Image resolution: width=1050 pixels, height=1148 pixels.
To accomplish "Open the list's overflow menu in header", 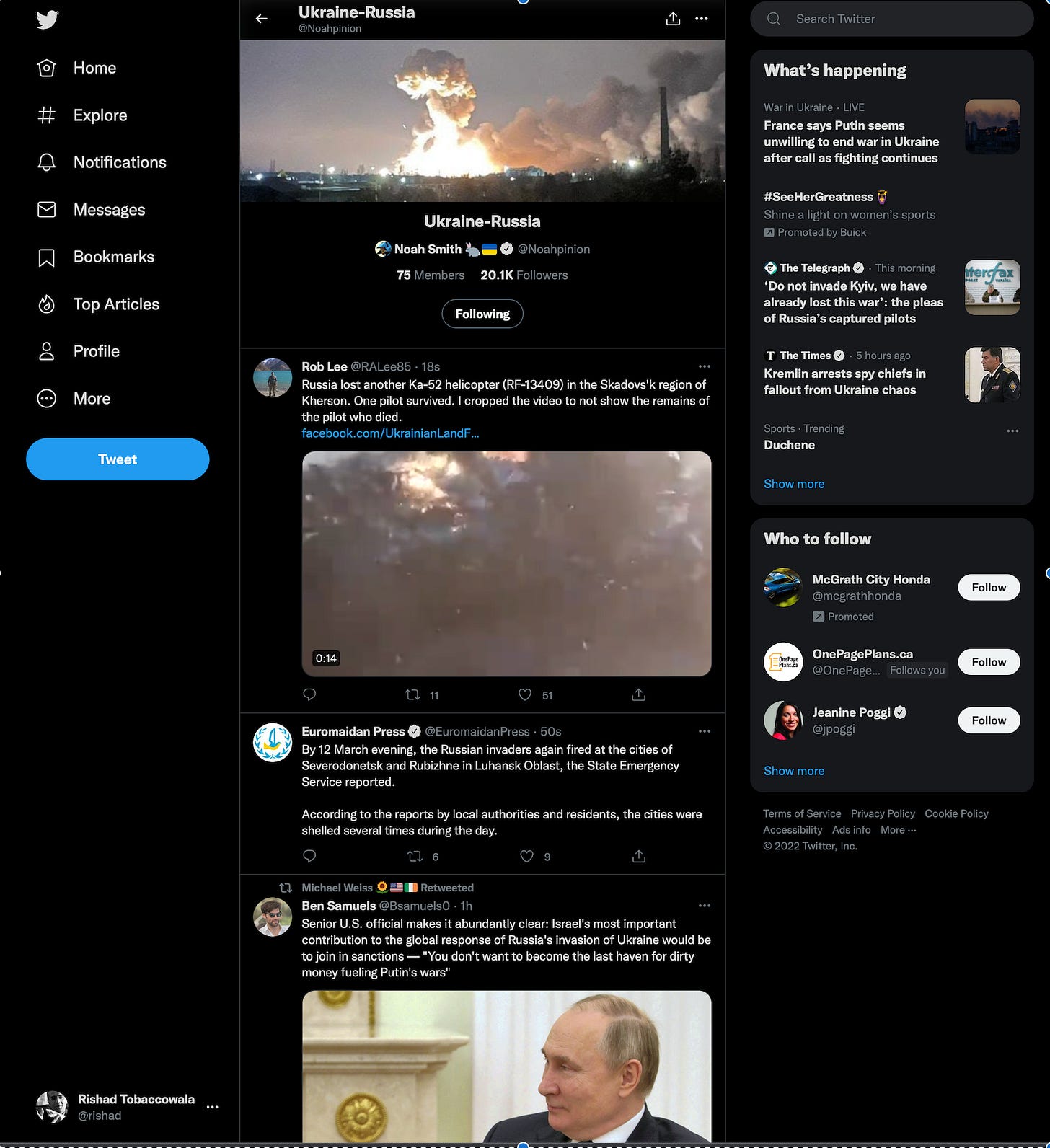I will click(x=702, y=19).
